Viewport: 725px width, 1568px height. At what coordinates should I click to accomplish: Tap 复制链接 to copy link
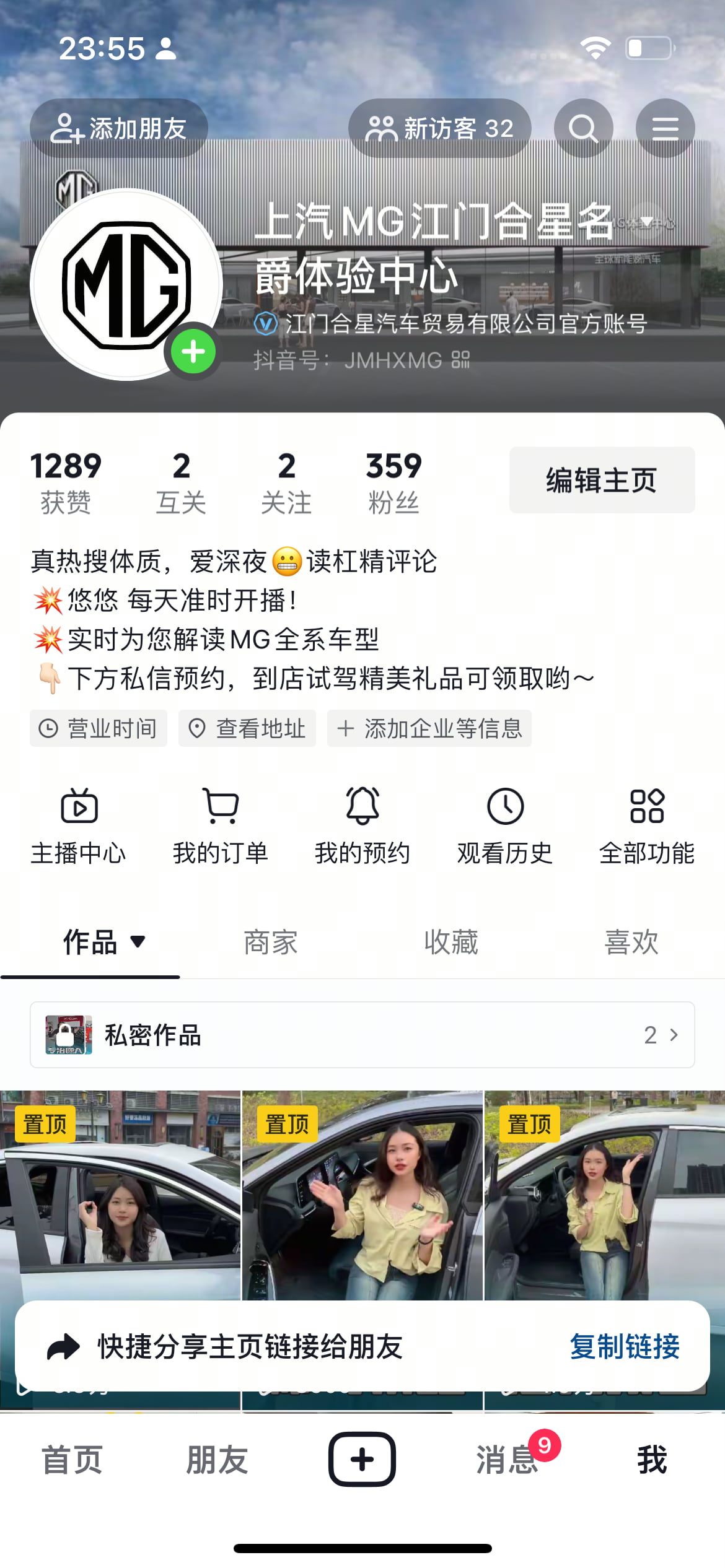(625, 1346)
